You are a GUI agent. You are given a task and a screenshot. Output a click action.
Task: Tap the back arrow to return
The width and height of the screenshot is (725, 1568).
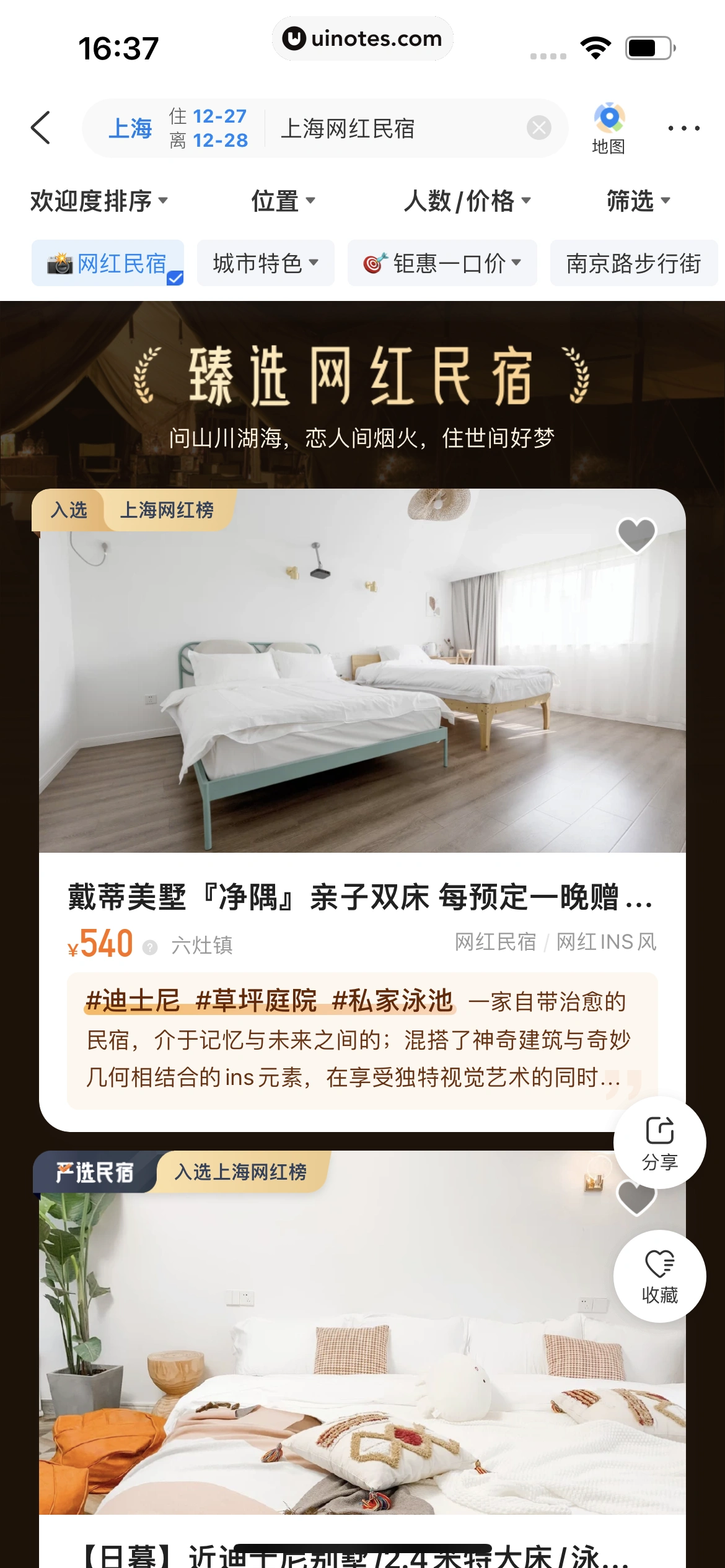[x=40, y=127]
